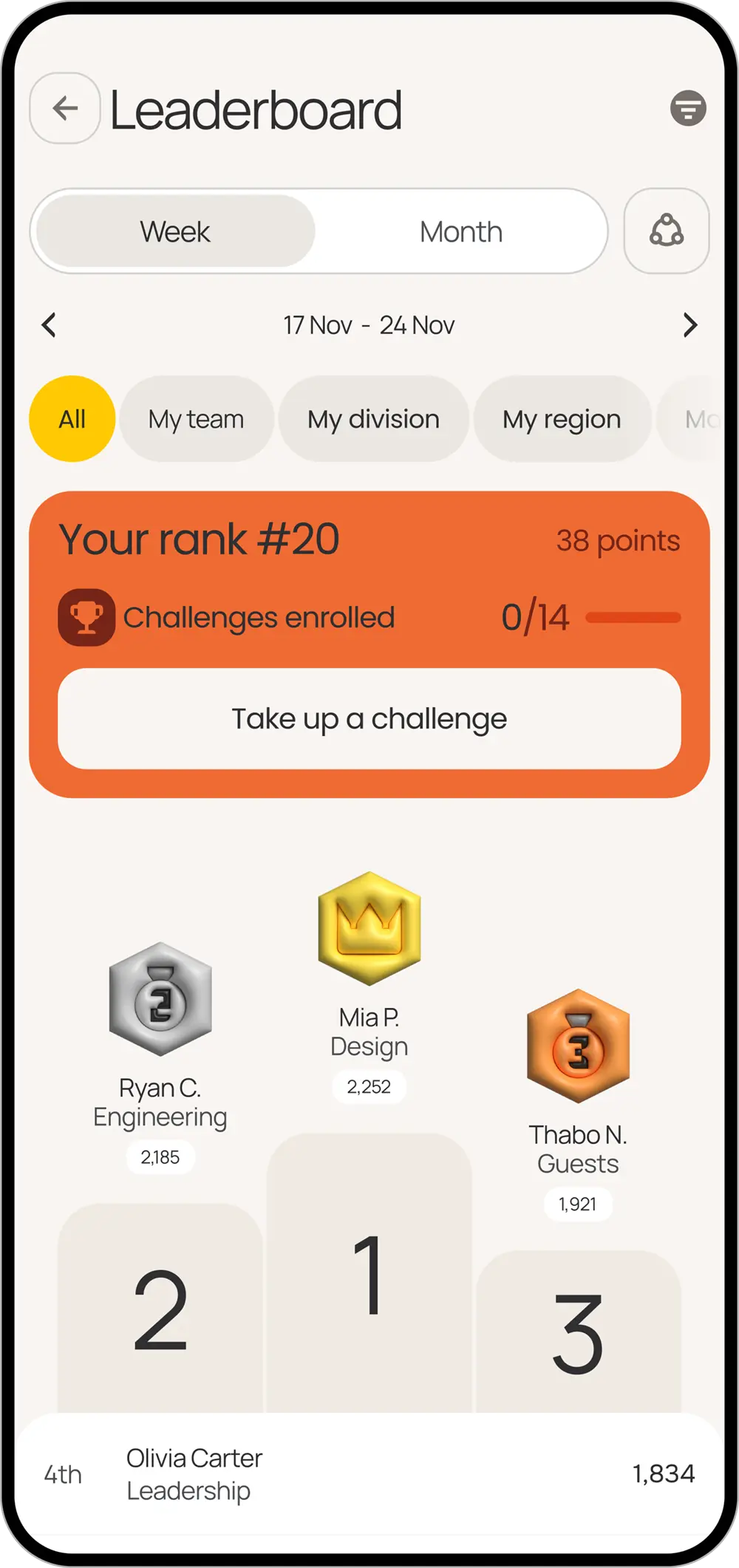Switch to the Week view
The image size is (739, 1568).
176,232
